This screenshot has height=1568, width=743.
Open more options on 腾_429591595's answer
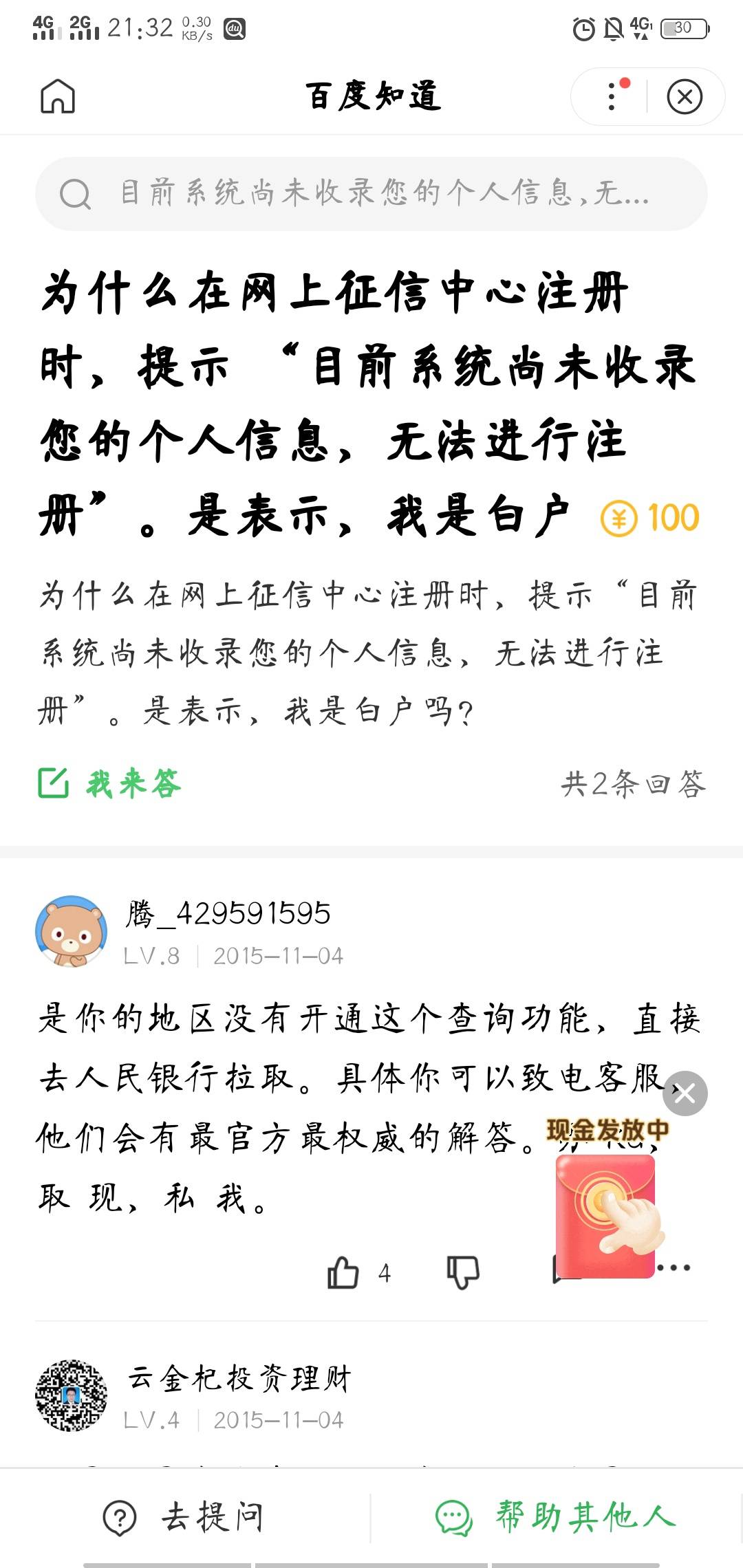tap(675, 1267)
